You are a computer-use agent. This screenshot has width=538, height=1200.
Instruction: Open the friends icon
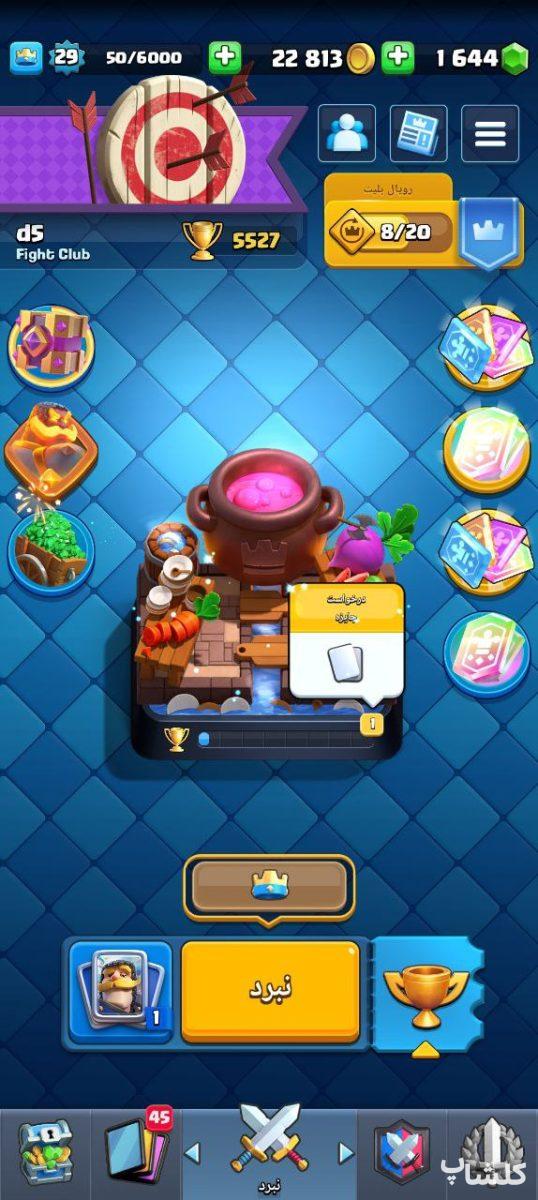tap(347, 133)
